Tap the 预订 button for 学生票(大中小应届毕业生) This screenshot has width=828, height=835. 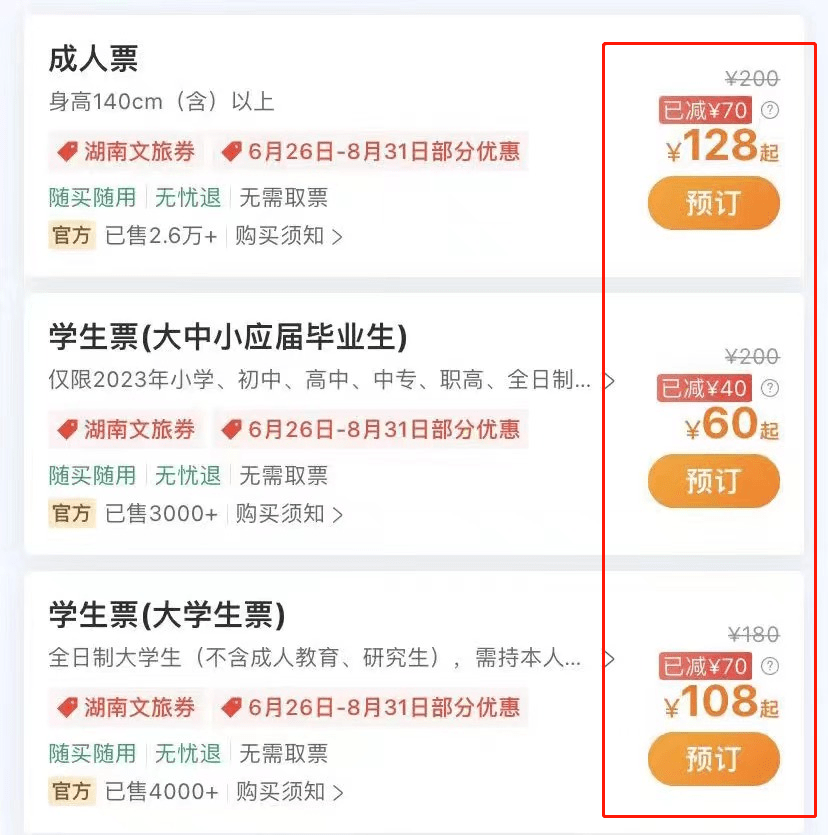(x=713, y=481)
